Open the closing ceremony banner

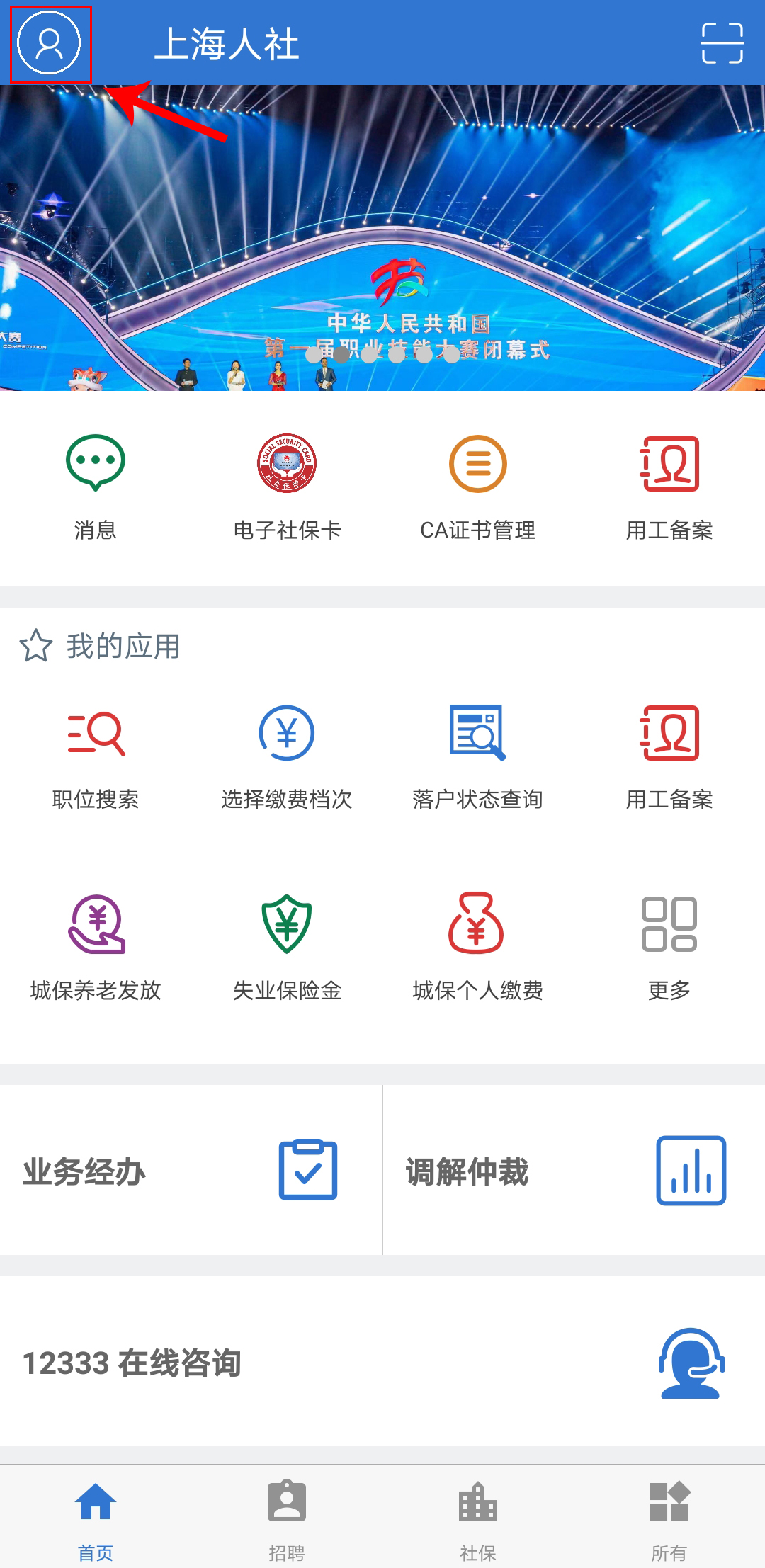382,238
